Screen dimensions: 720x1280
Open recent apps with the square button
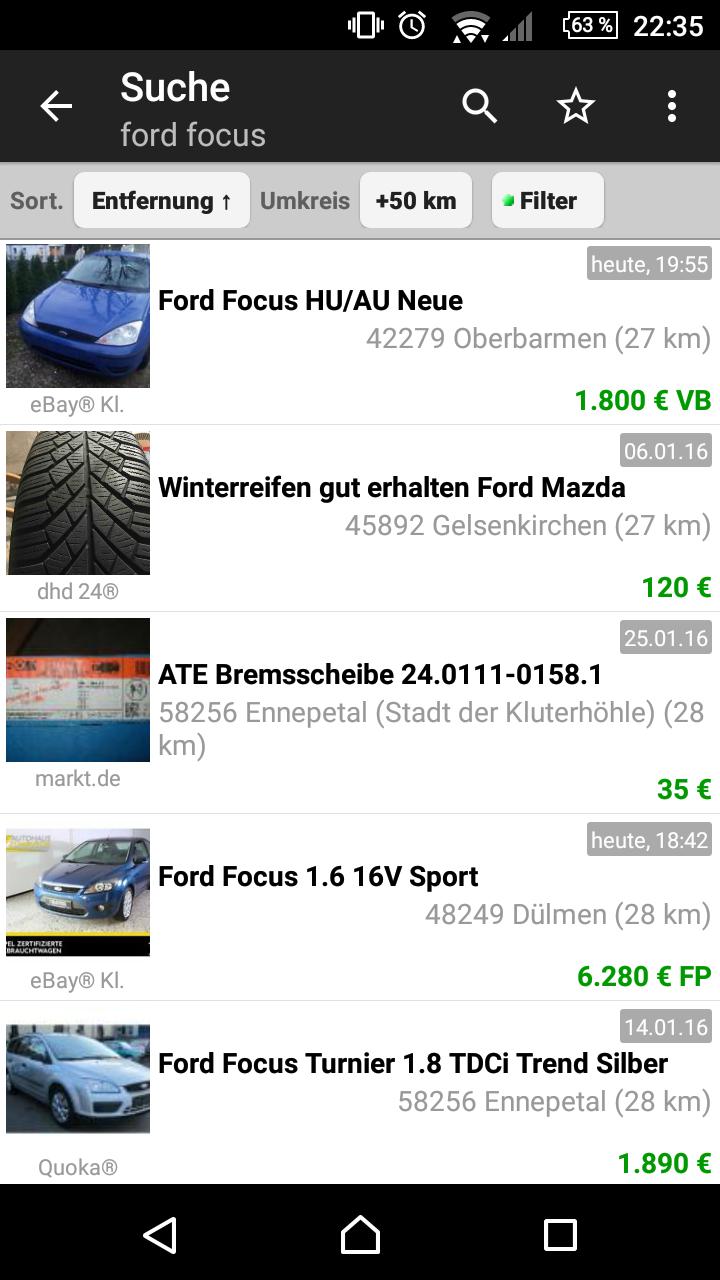[560, 1235]
